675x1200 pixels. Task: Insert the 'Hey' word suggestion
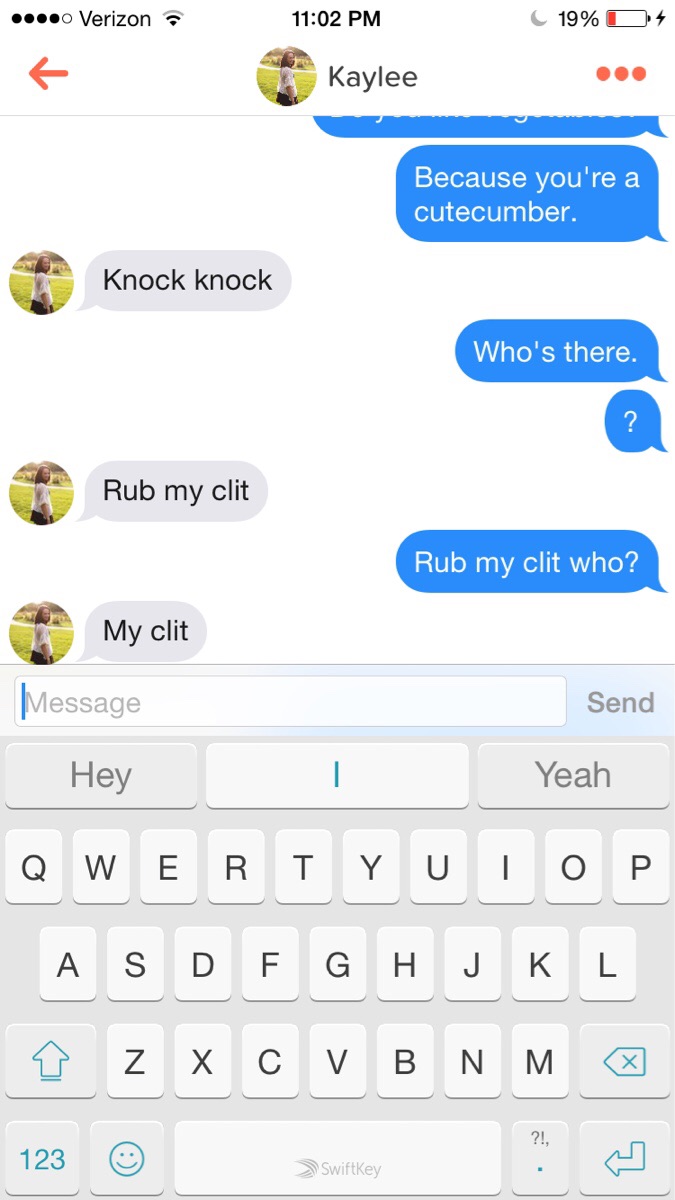pos(101,775)
